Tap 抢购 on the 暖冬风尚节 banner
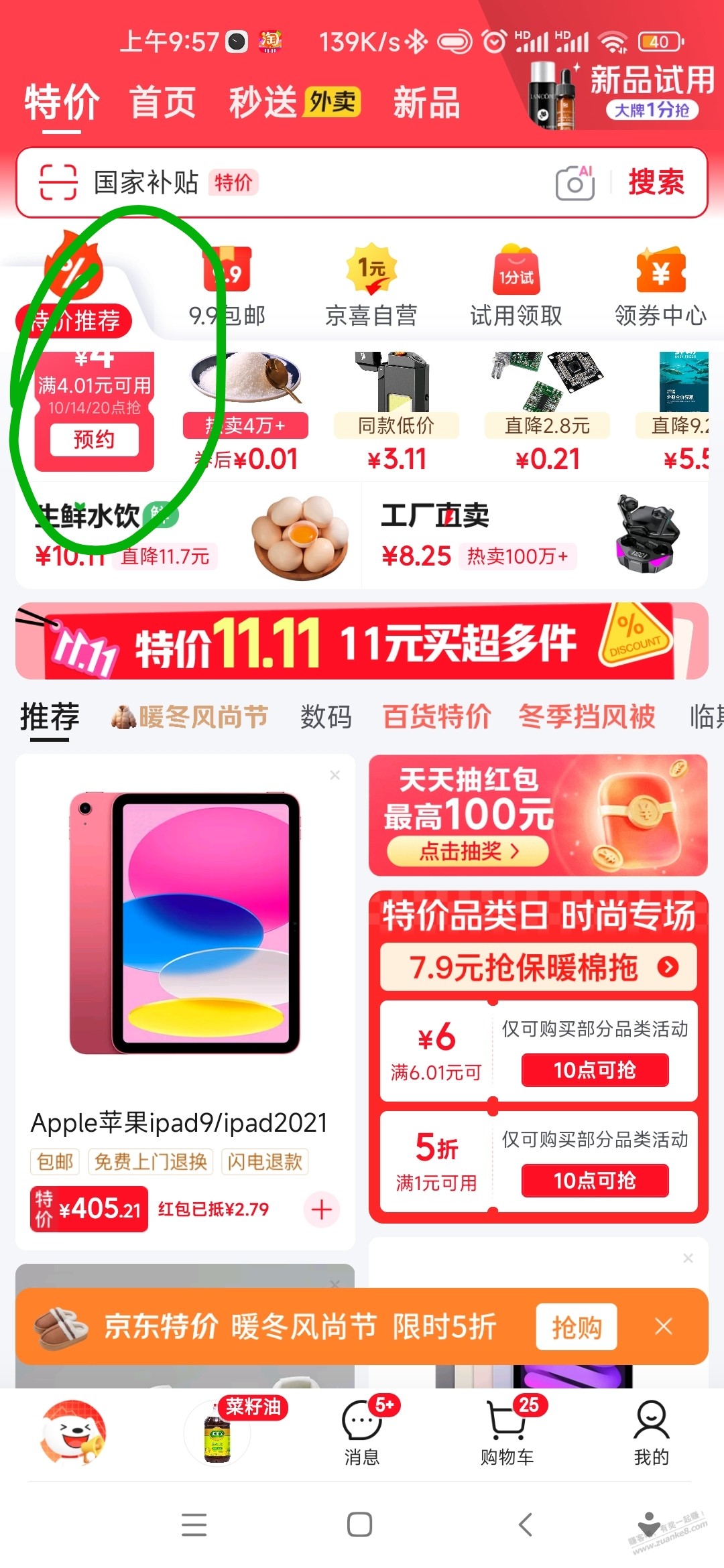 click(577, 1327)
